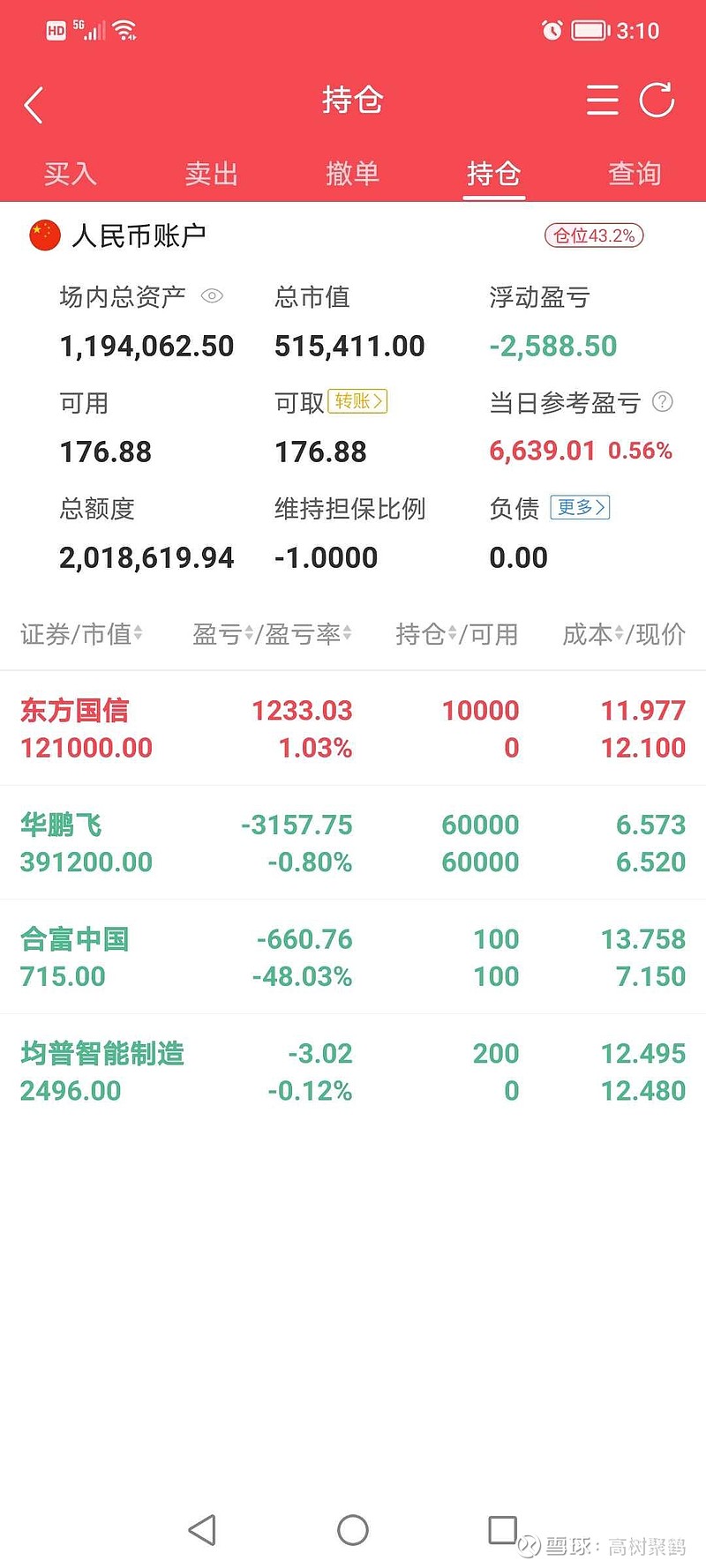Refresh the holdings data
The width and height of the screenshot is (706, 1568).
[657, 101]
